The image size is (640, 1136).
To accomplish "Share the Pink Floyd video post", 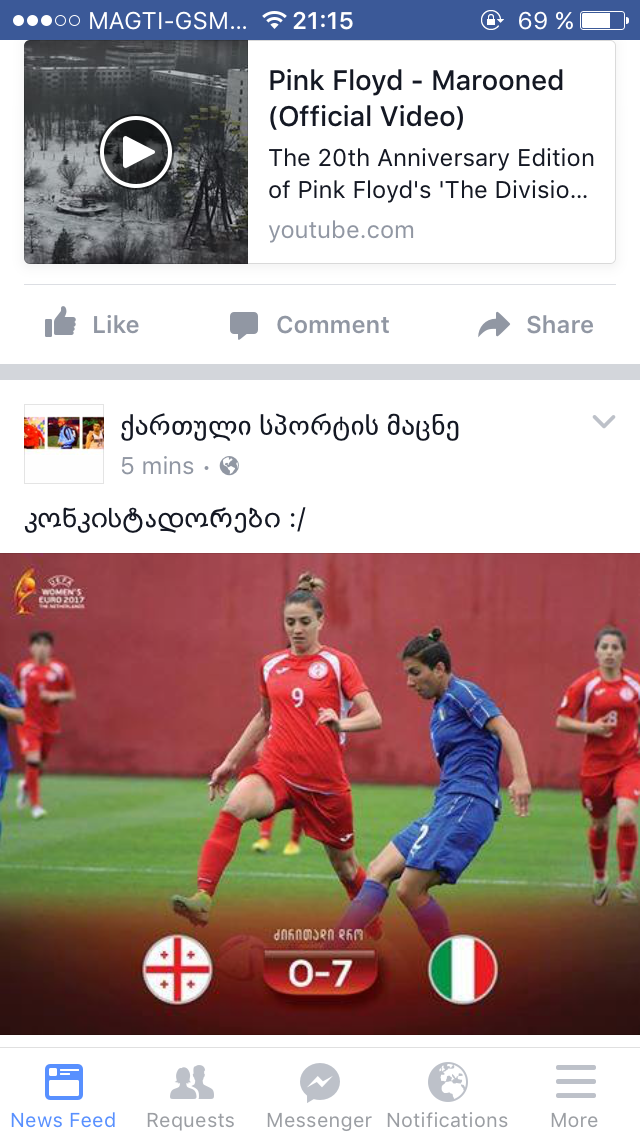I will (x=536, y=325).
